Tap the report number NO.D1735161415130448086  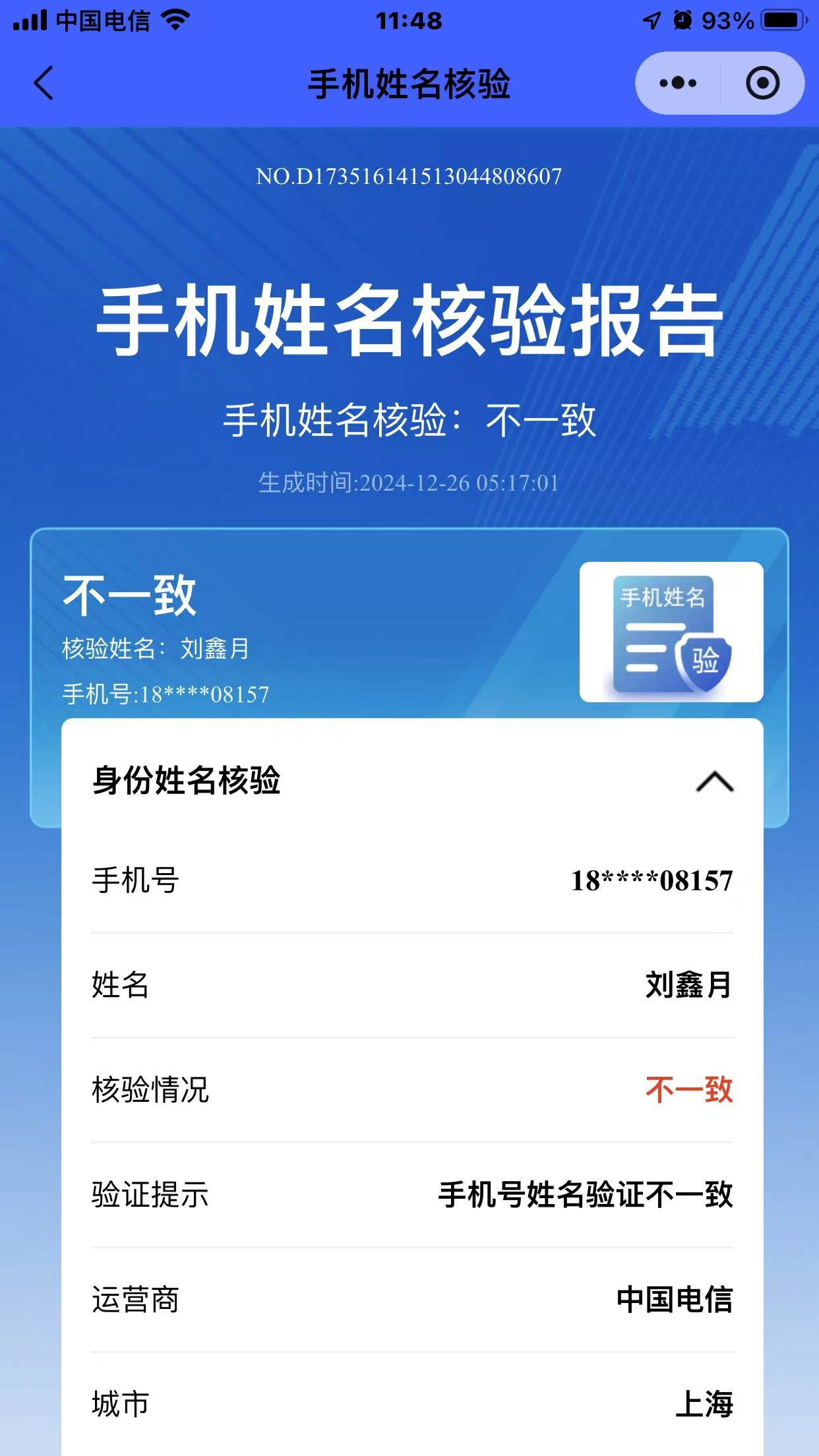(409, 175)
